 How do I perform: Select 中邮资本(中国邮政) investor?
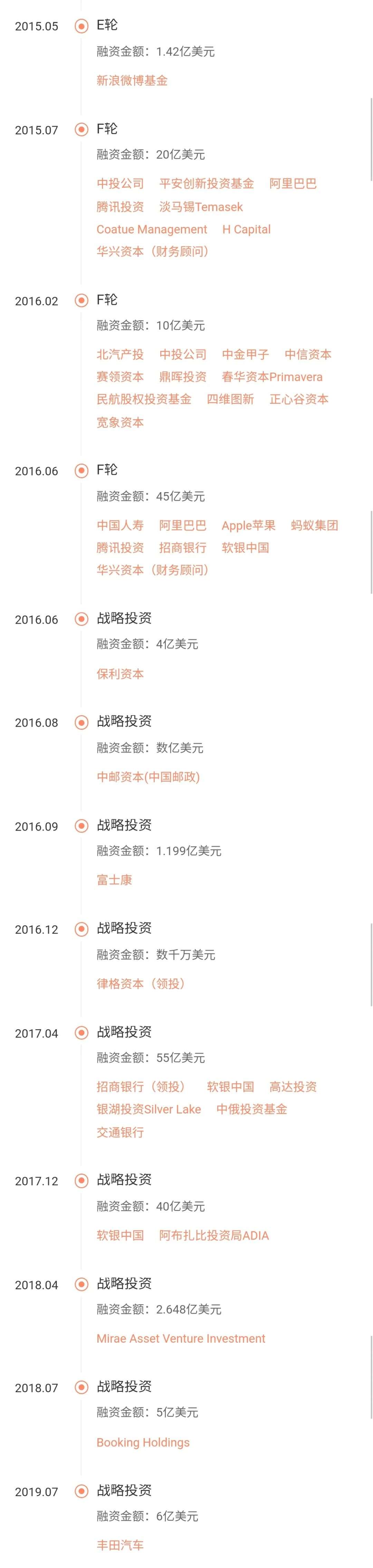tap(148, 777)
